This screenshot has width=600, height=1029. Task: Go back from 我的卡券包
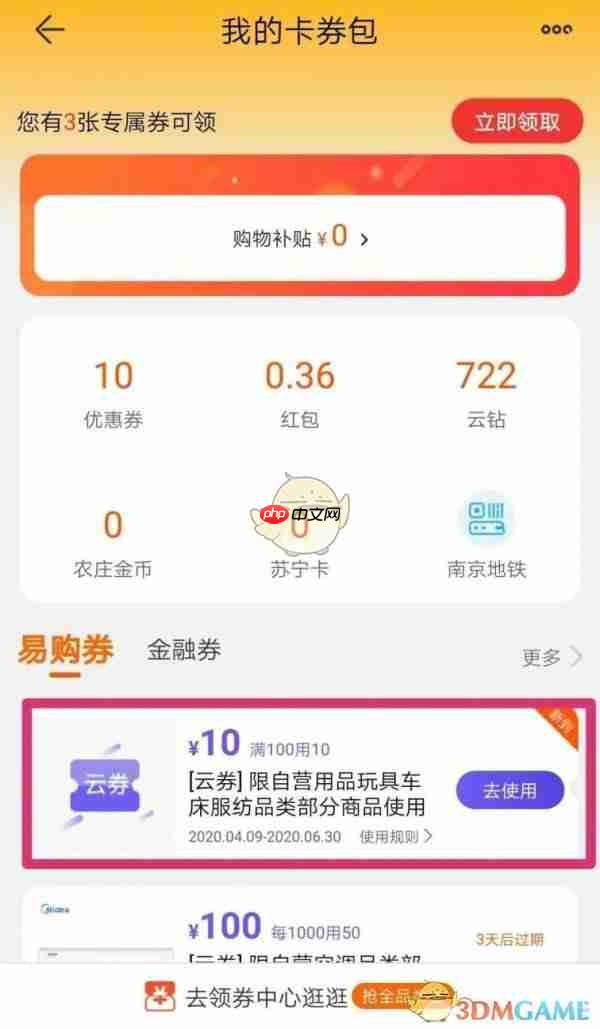pos(49,31)
